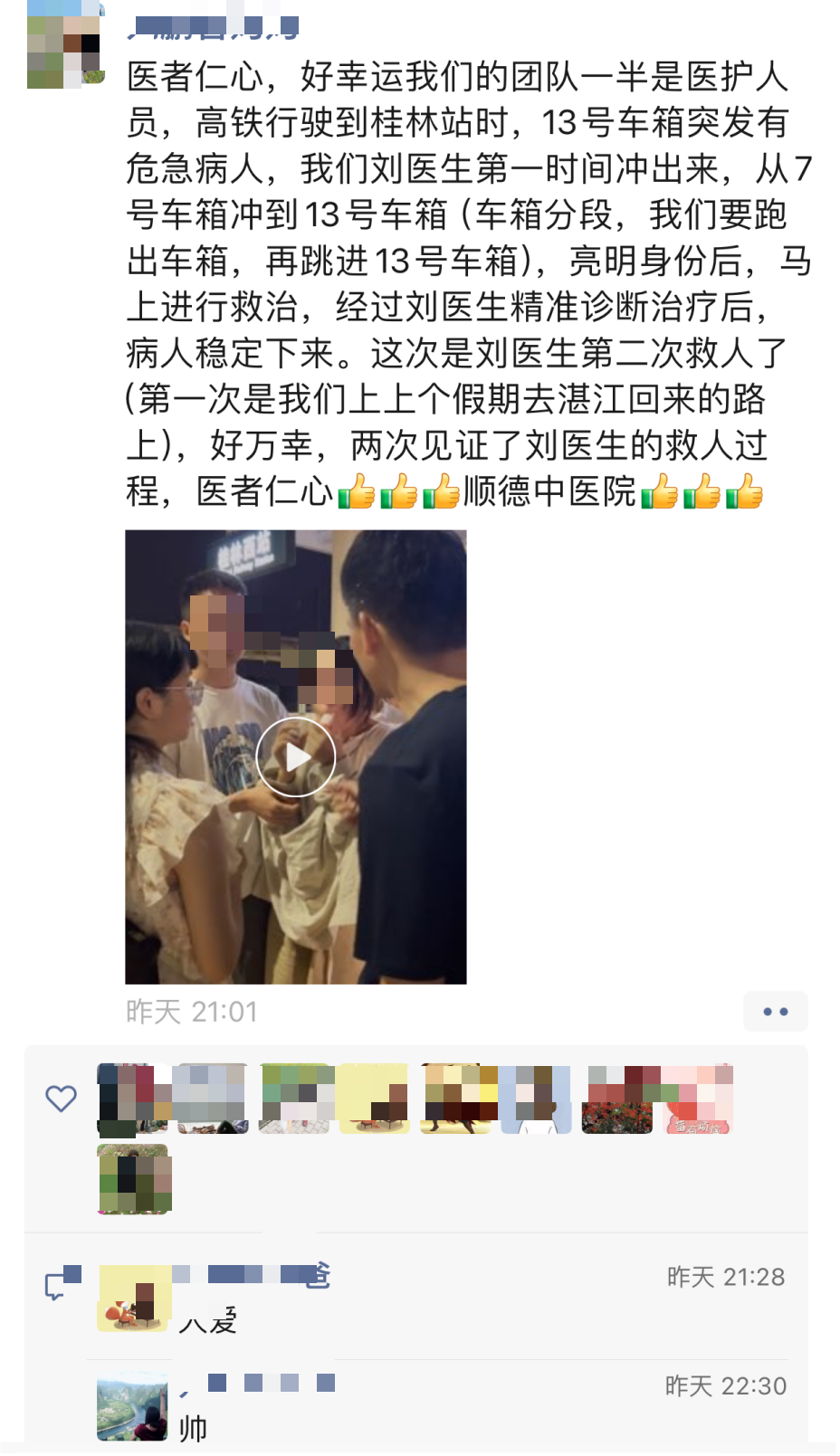
Task: Play the video in the post
Action: (295, 757)
